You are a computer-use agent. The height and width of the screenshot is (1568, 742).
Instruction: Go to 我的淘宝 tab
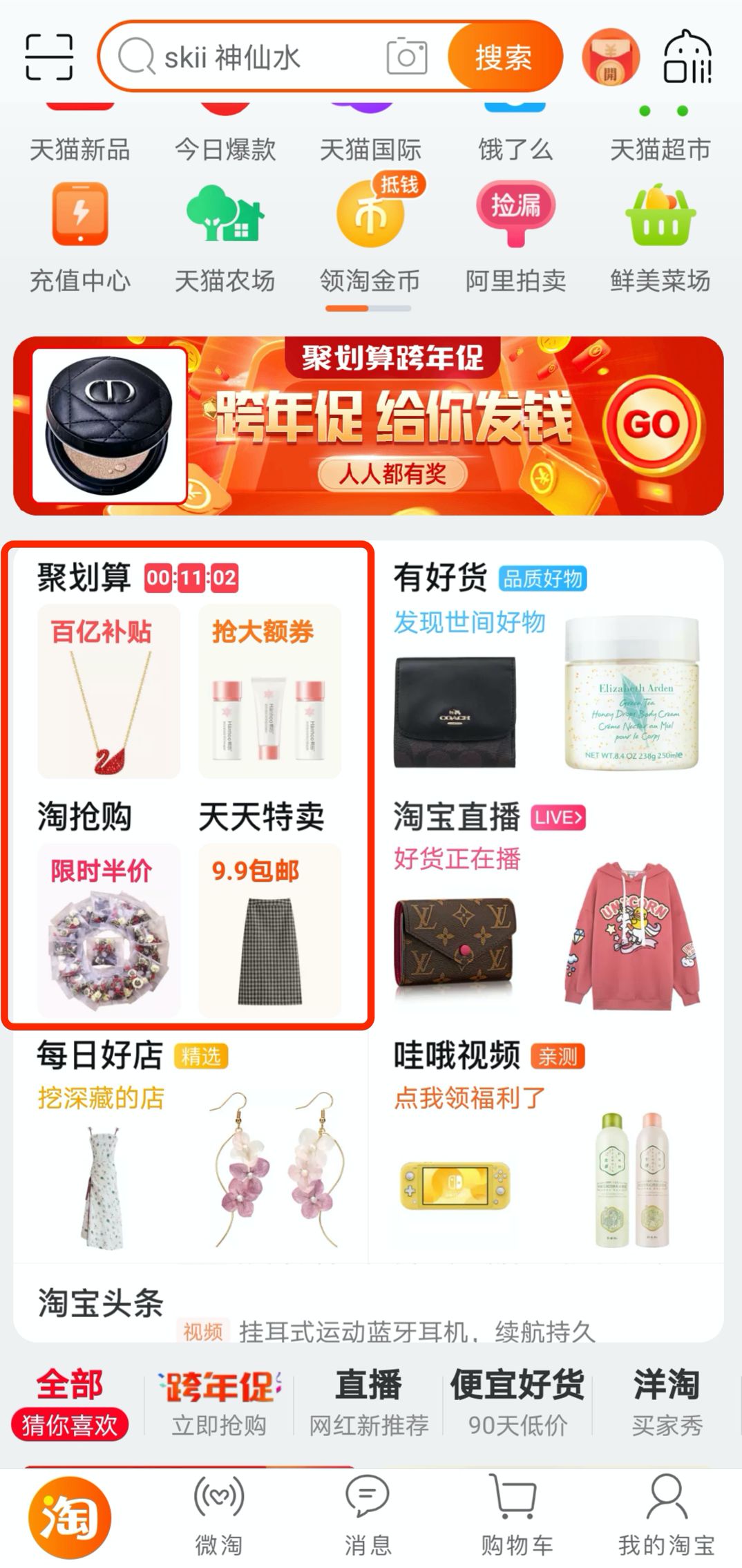point(666,1515)
